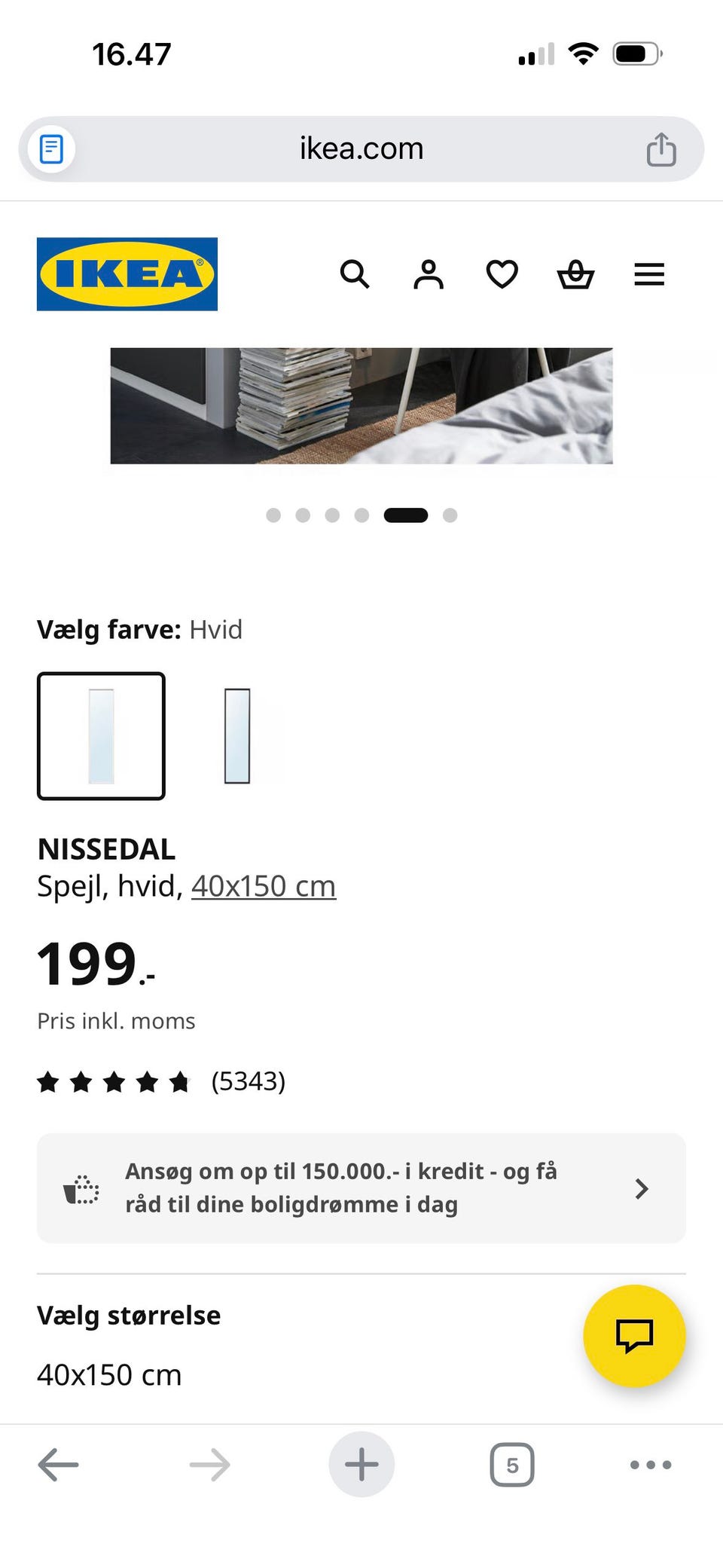Show all open browser tabs

tap(511, 1465)
